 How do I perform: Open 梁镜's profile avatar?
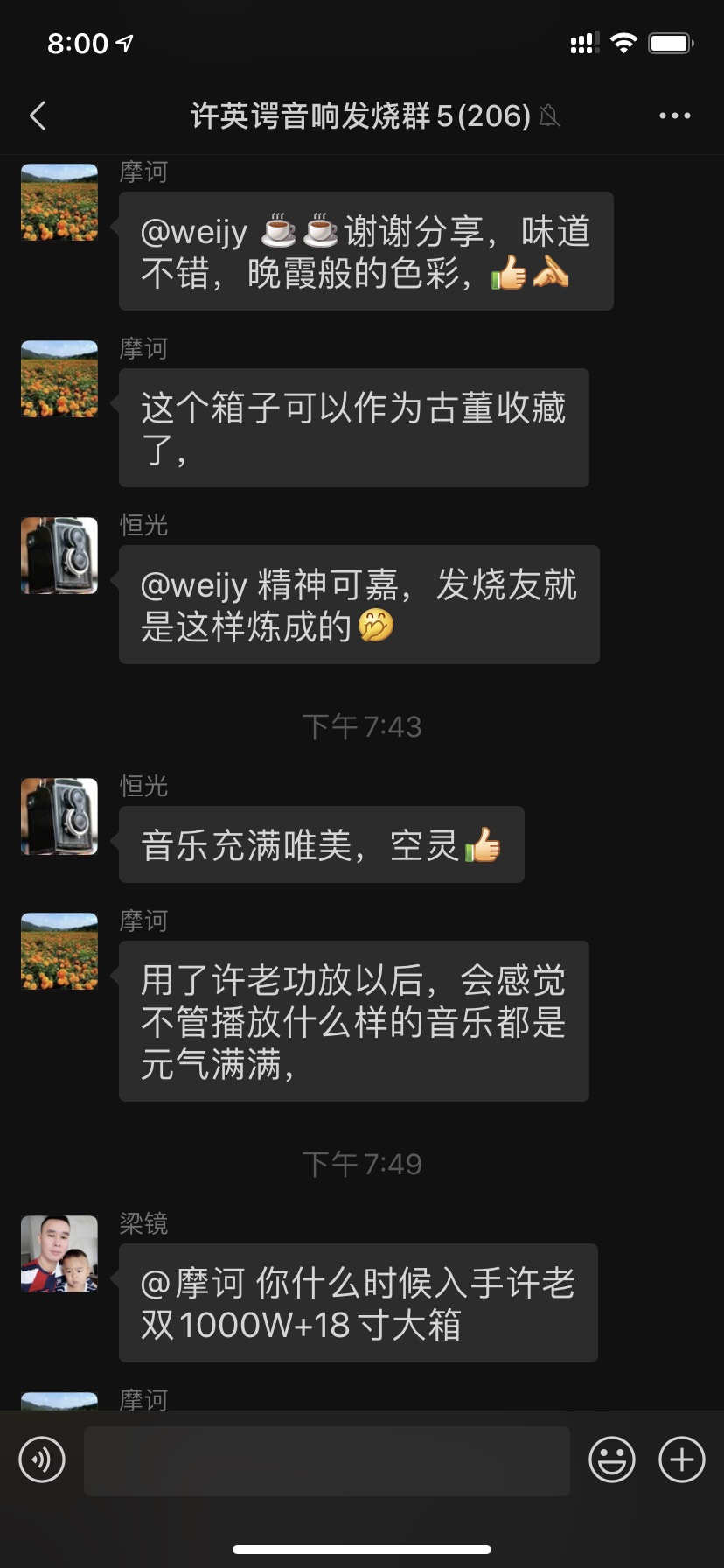[x=59, y=1254]
